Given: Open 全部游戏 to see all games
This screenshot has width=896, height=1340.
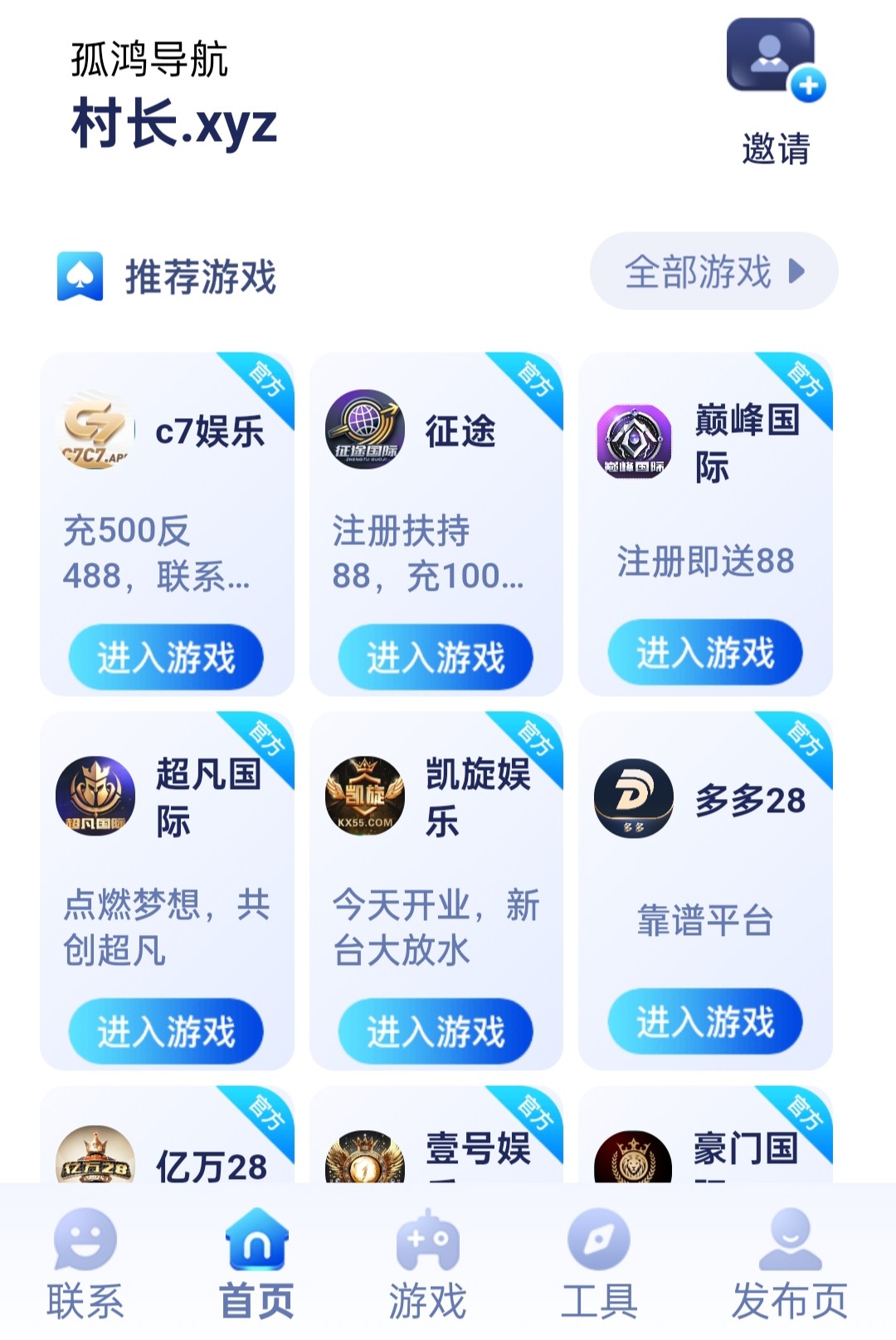Looking at the screenshot, I should pos(713,271).
